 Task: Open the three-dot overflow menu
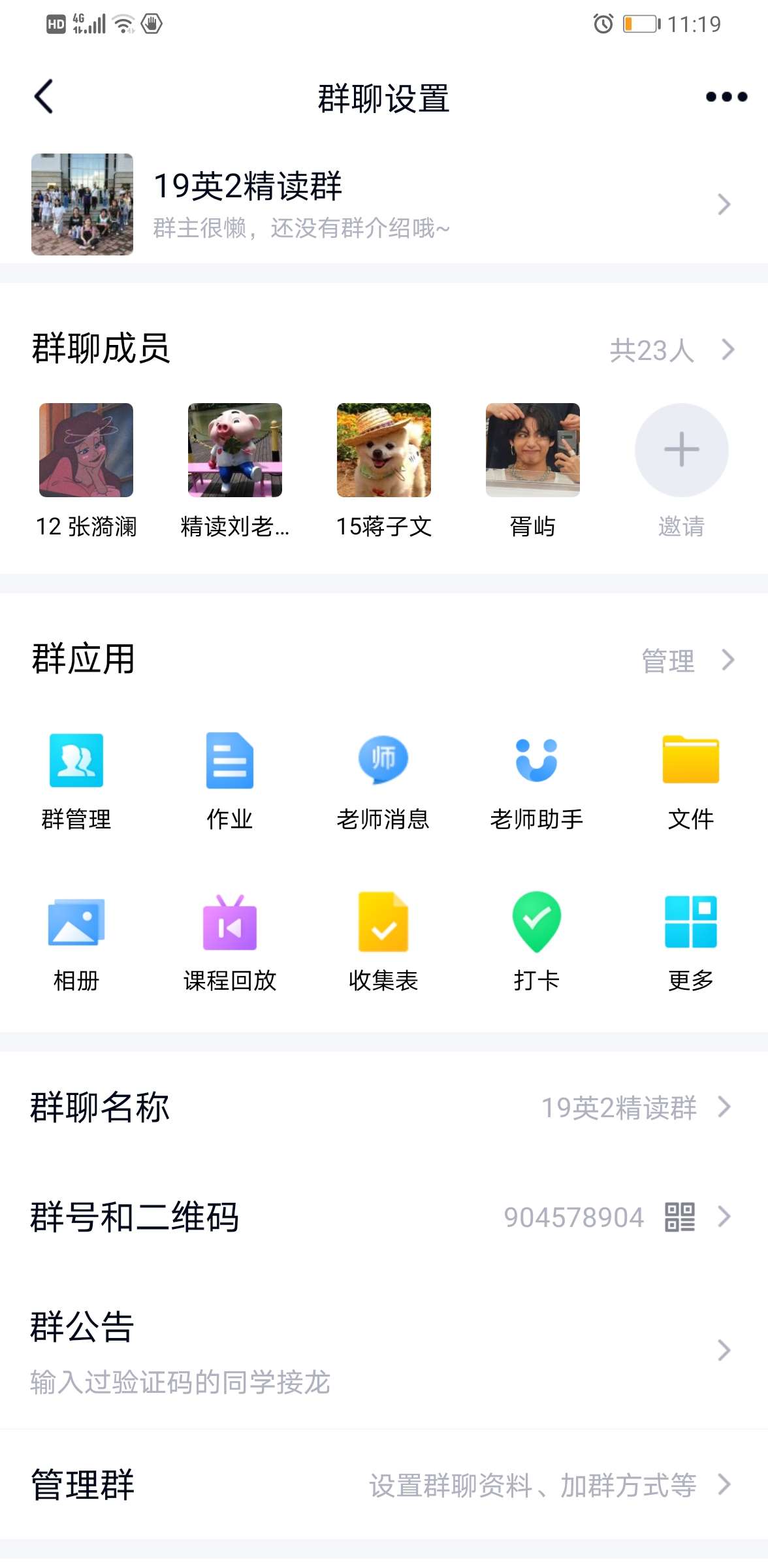click(726, 97)
